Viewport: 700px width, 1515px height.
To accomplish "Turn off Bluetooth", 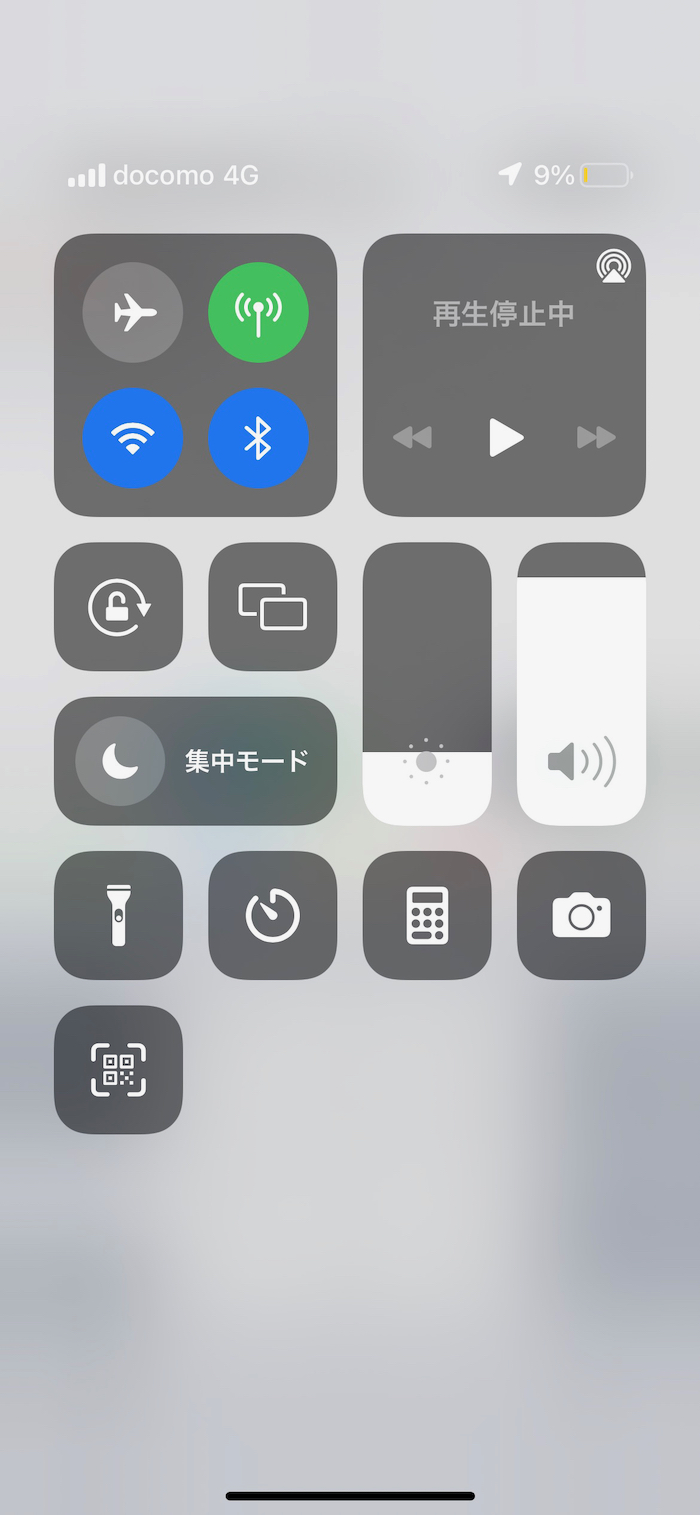I will [258, 438].
